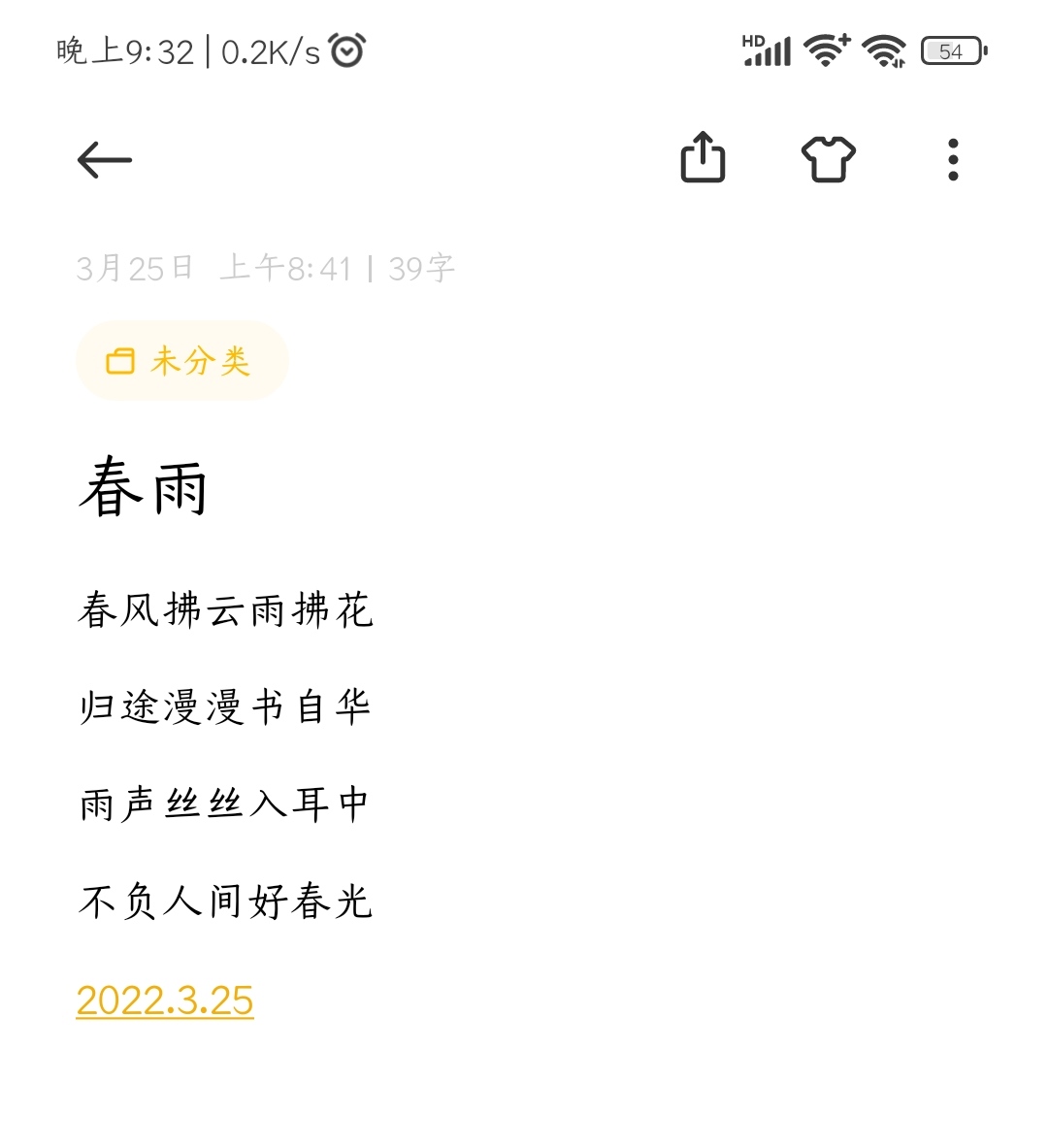Tap the line 春风拂云雨拂花
Viewport: 1048px width, 1148px height.
point(225,610)
